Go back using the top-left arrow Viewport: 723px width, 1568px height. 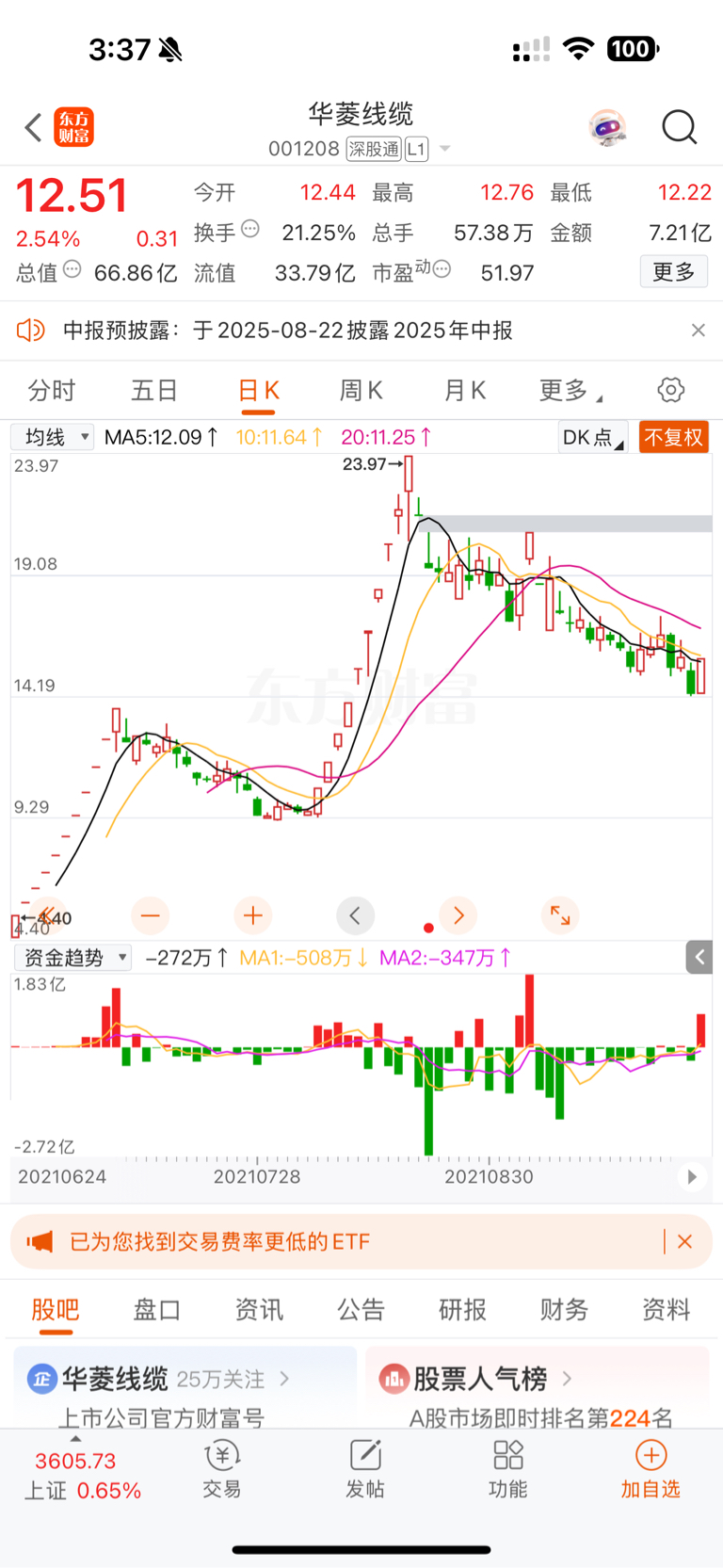pos(34,127)
